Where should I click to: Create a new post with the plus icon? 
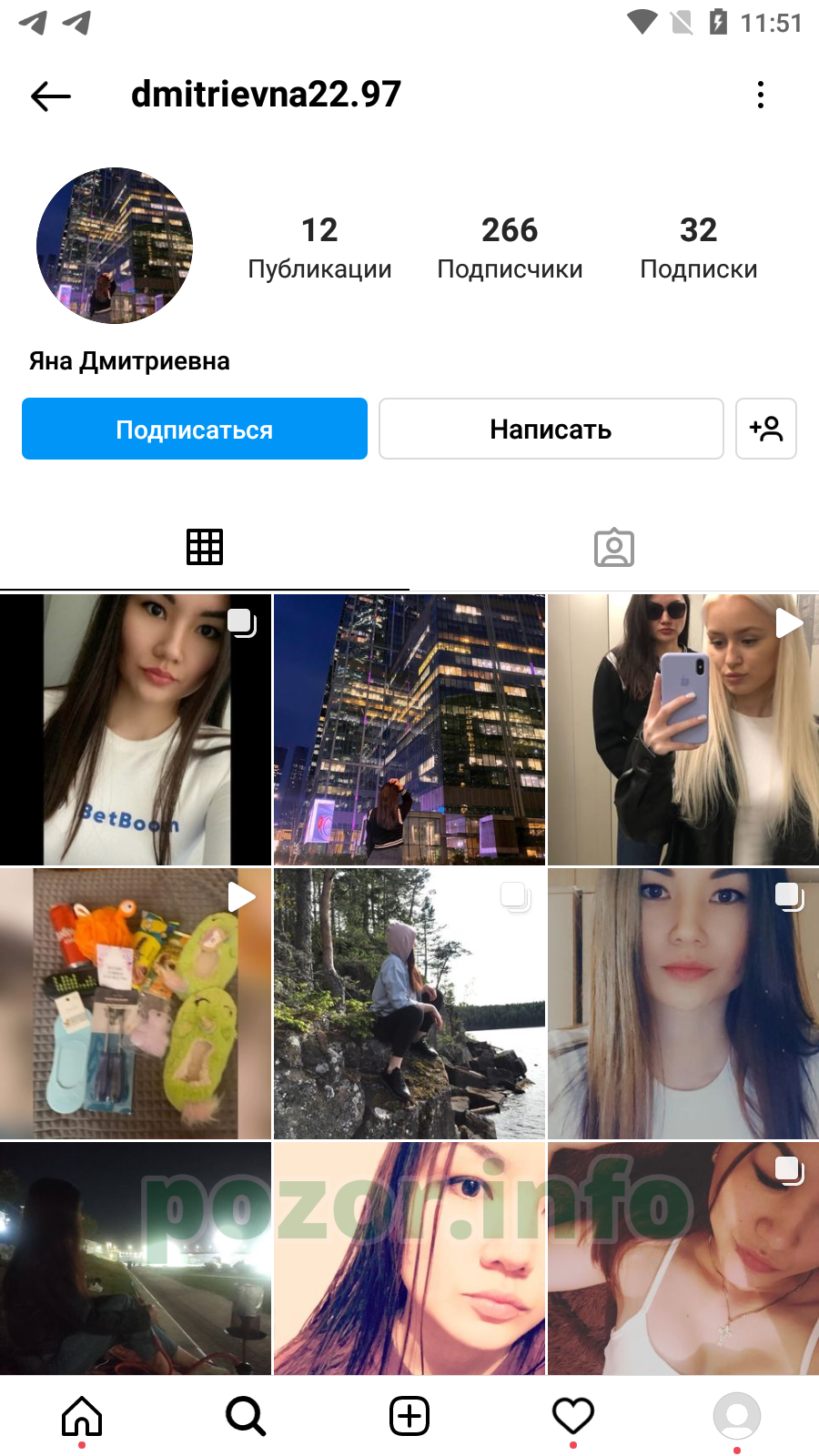[409, 1416]
